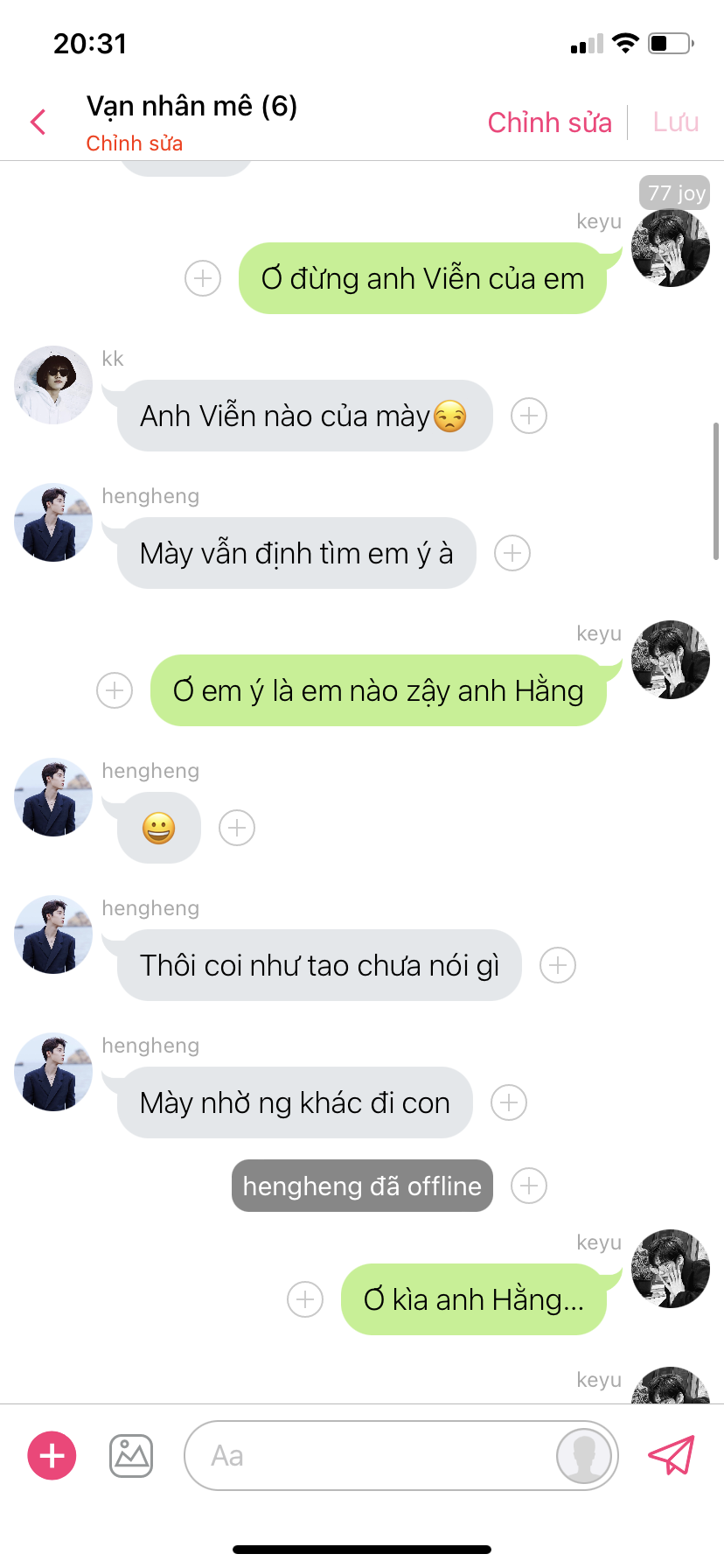
Task: Tap plus beside "Thôi coi như tao chưa nói gì"
Action: tap(558, 965)
